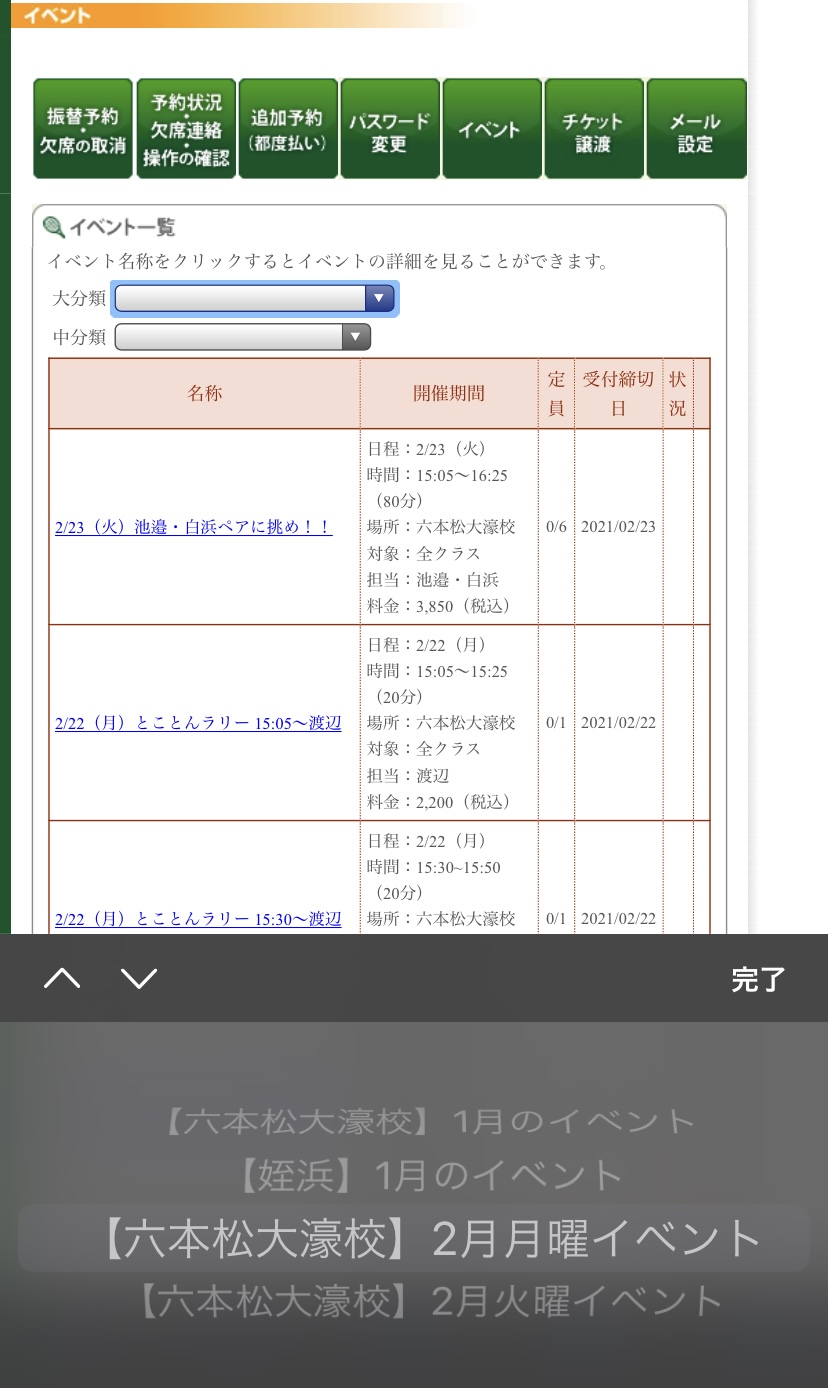Image resolution: width=828 pixels, height=1388 pixels.
Task: Open 2/23(火)池邉・白浜ペアに挑め!! event
Action: (x=193, y=527)
